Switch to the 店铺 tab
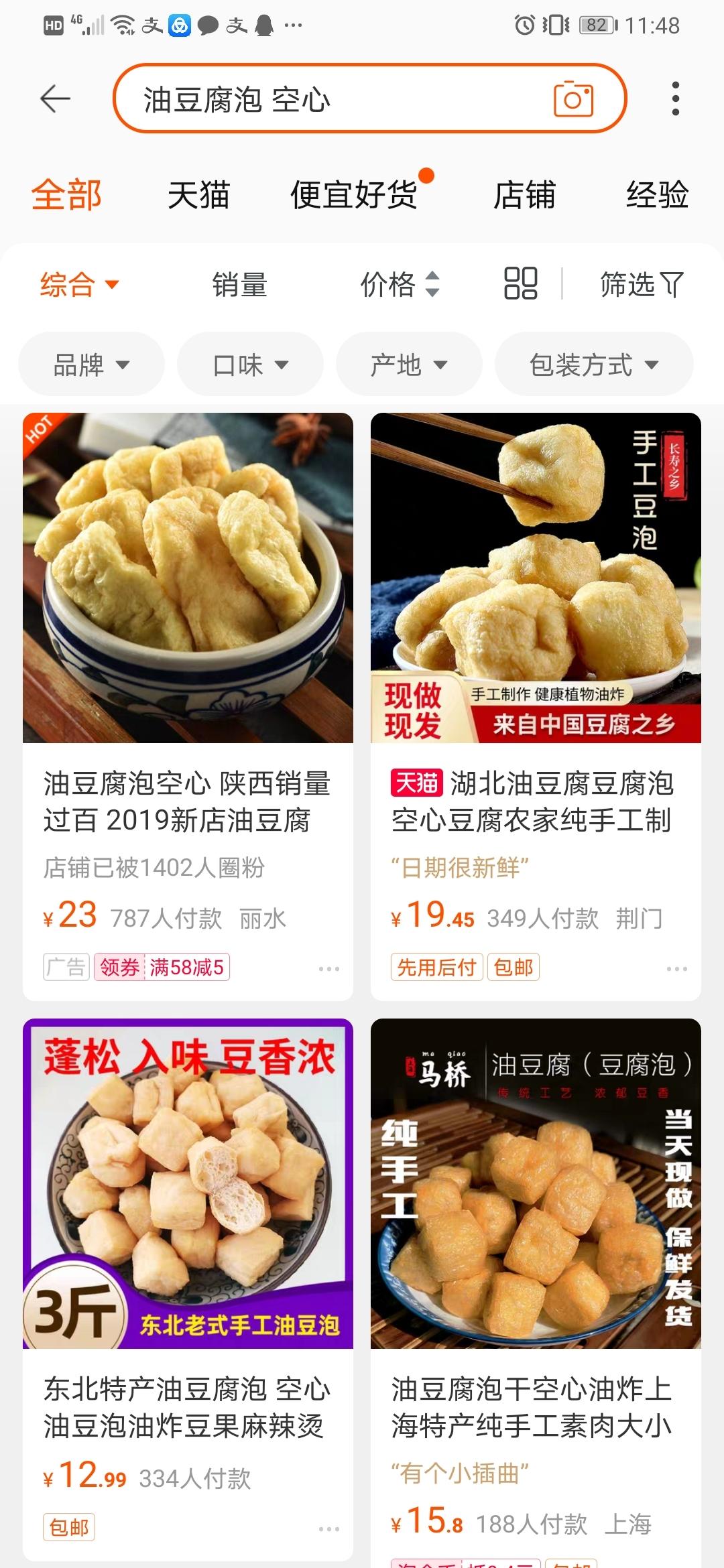 click(x=524, y=195)
